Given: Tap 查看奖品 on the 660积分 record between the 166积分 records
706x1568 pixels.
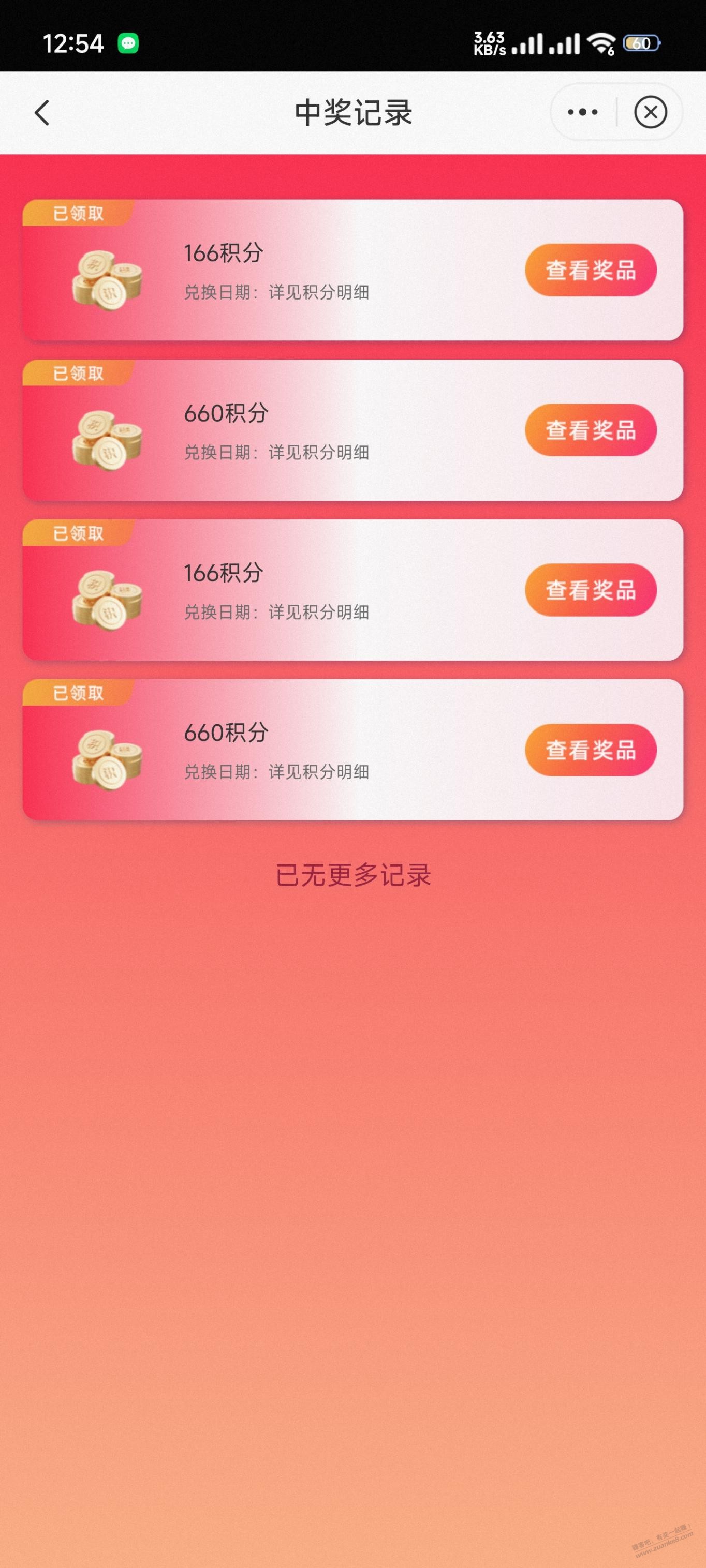Looking at the screenshot, I should (x=590, y=430).
